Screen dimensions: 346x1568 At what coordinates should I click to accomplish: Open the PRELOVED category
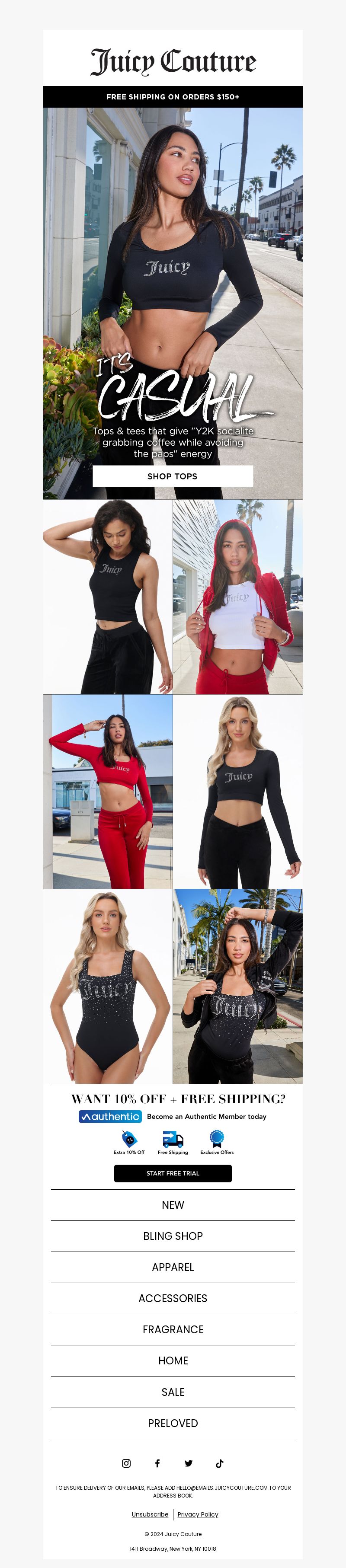173,1423
